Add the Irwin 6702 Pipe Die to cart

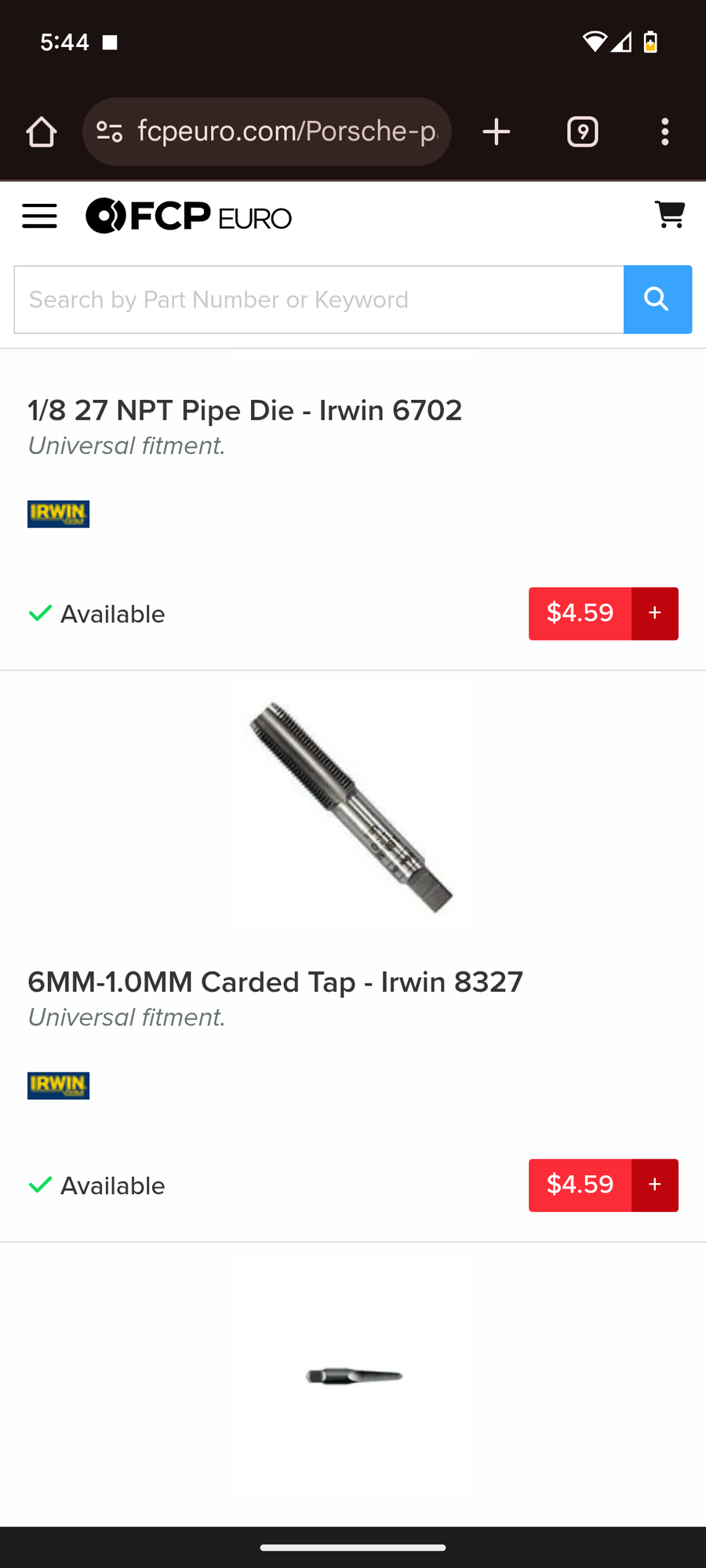coord(654,613)
